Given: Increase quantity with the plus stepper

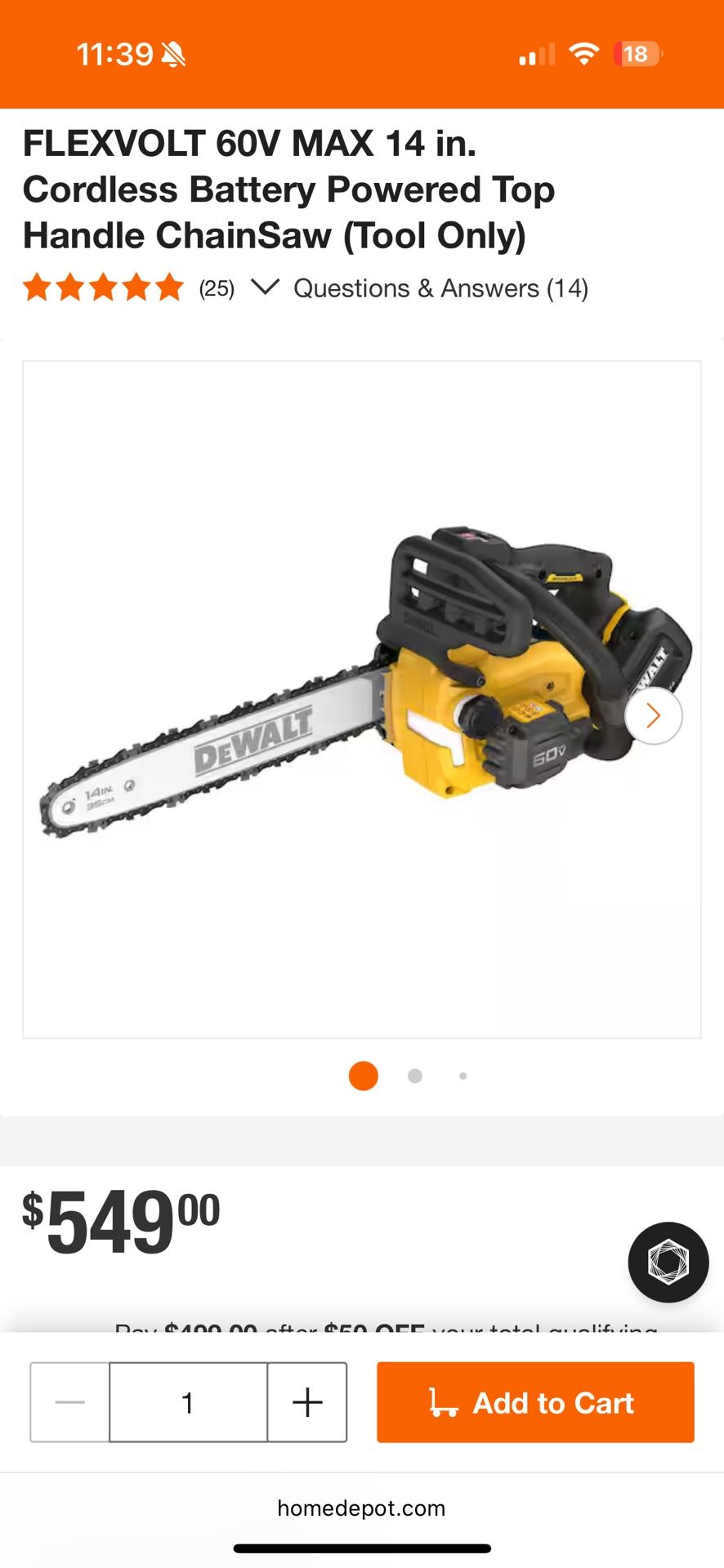Looking at the screenshot, I should click(306, 1402).
